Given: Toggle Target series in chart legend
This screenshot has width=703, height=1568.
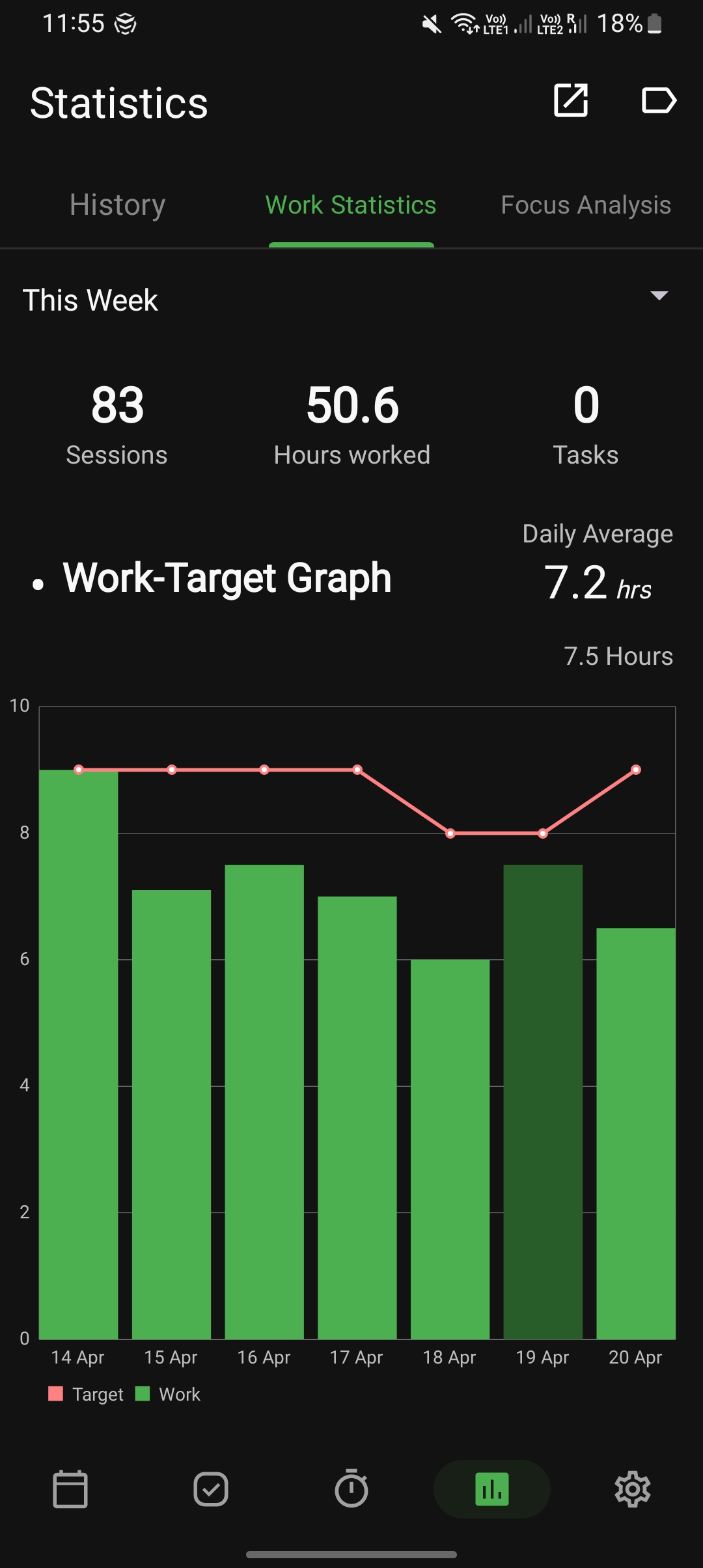Looking at the screenshot, I should (x=86, y=1394).
